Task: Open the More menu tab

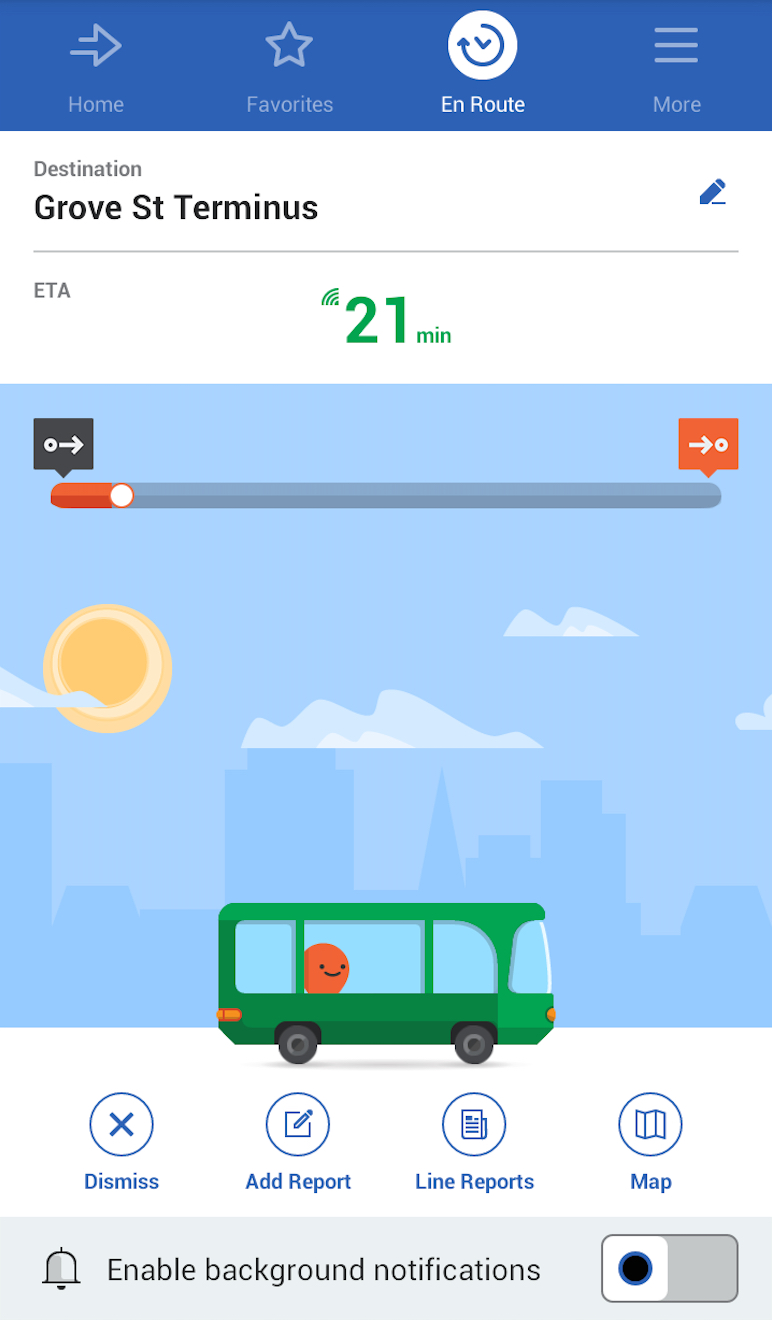Action: [676, 66]
